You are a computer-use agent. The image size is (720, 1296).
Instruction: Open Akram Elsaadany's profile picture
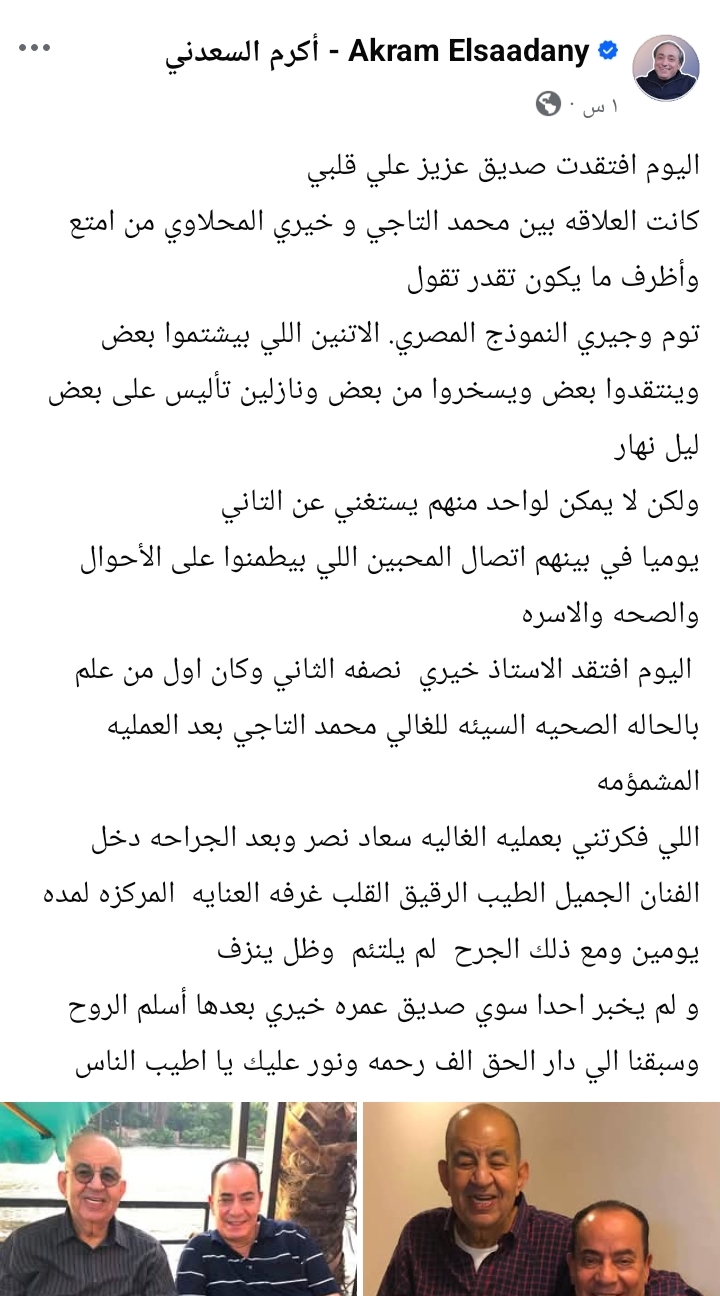click(666, 68)
